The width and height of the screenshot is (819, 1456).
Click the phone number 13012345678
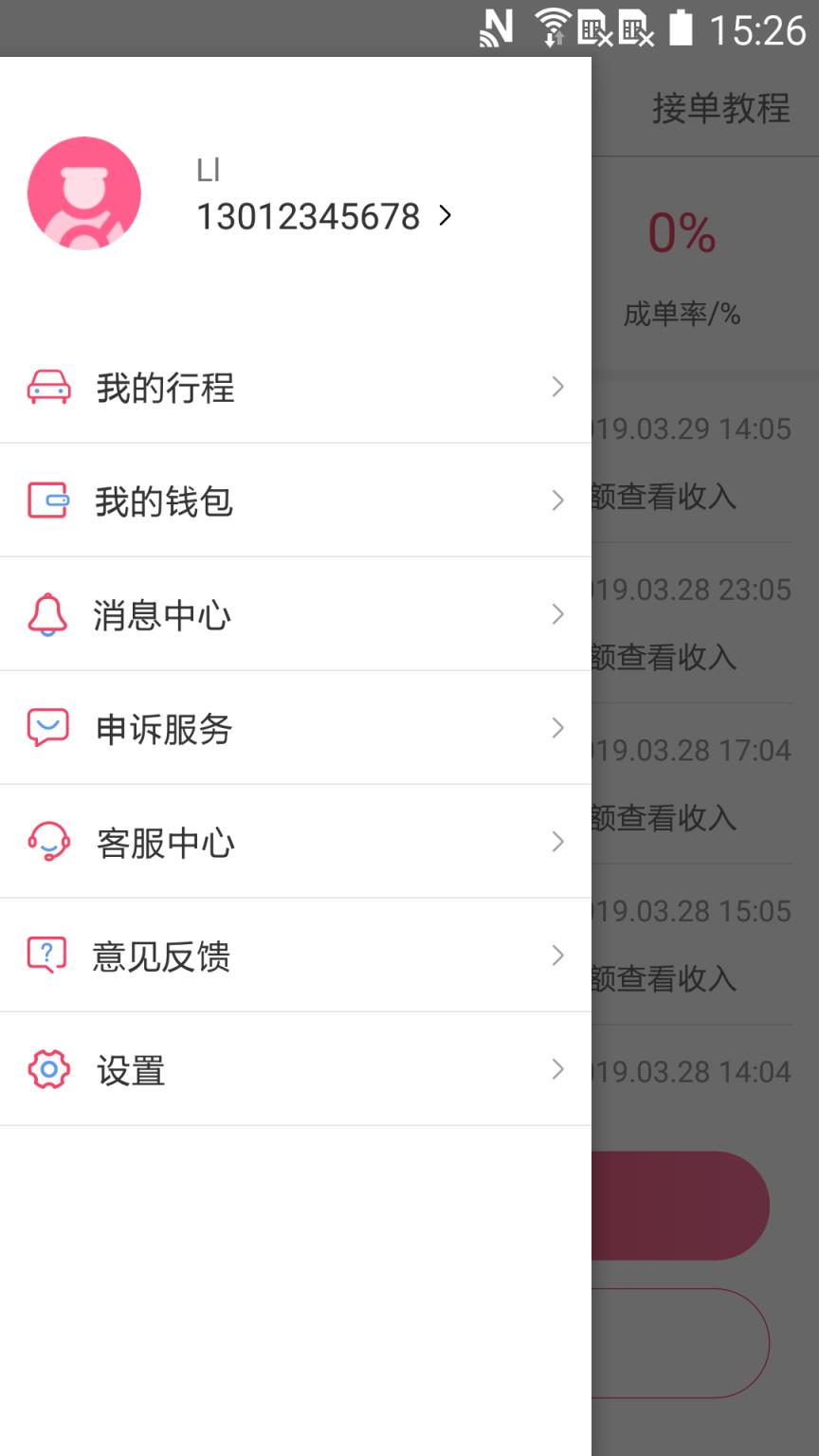click(x=308, y=216)
